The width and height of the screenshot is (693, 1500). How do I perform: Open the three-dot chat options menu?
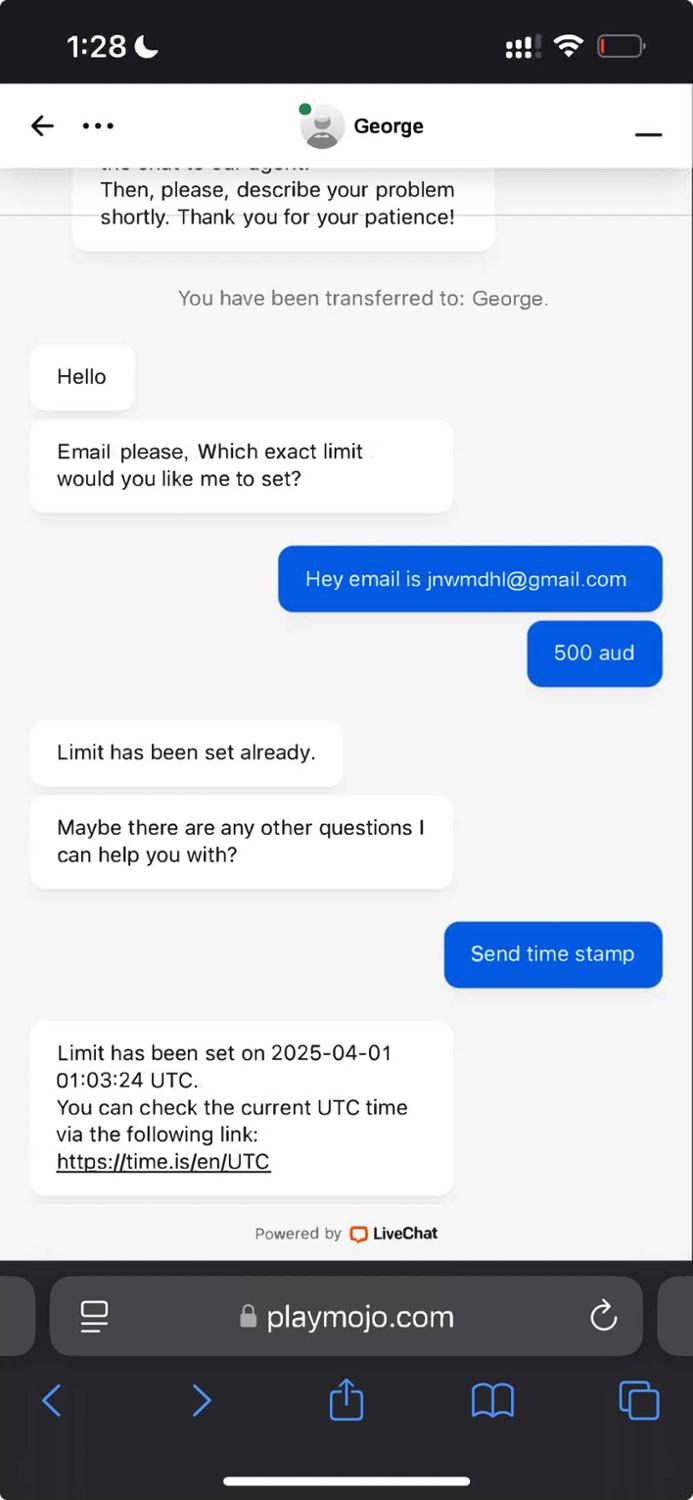pyautogui.click(x=98, y=126)
